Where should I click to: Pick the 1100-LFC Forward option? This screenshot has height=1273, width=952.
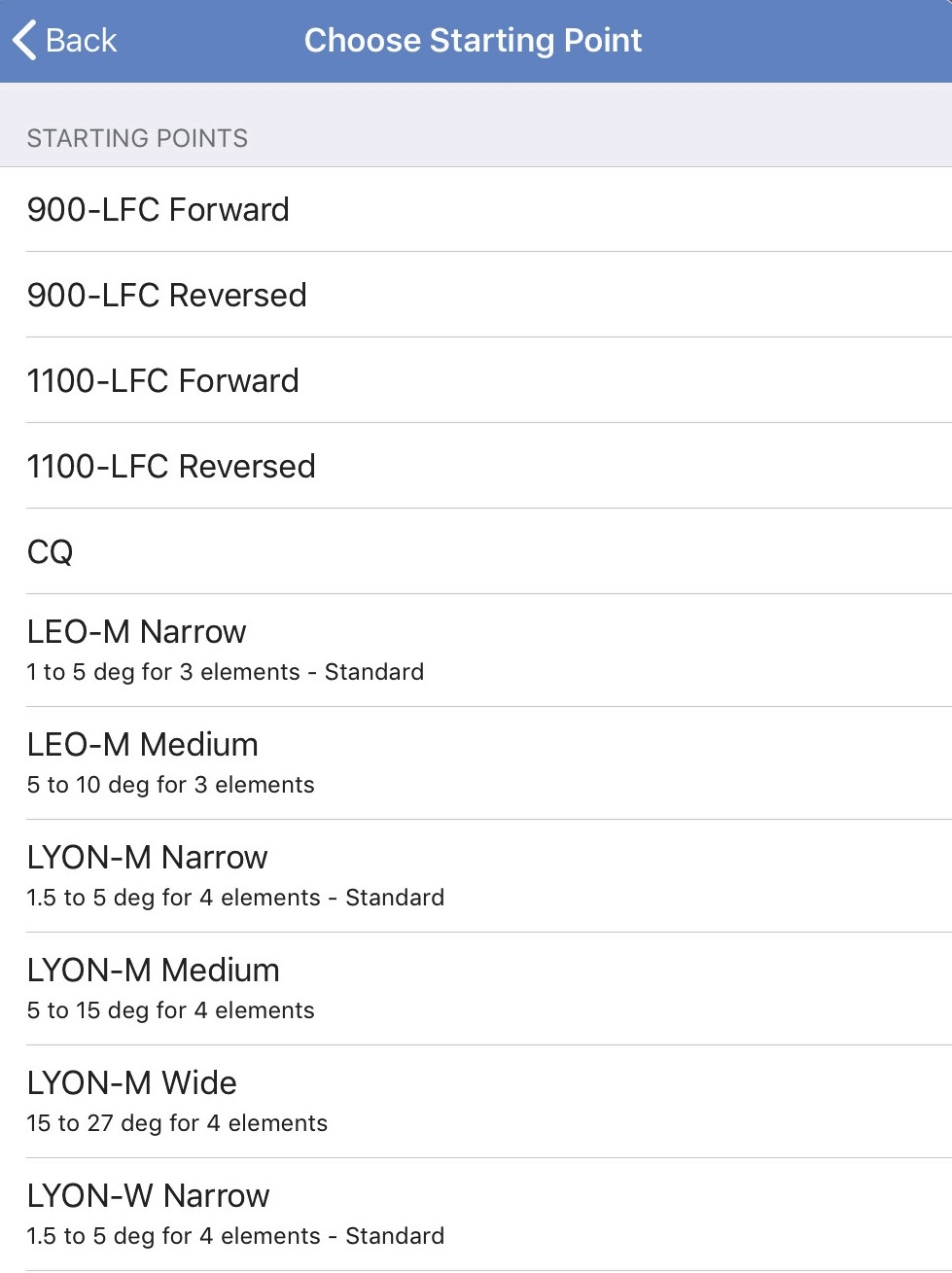point(163,381)
